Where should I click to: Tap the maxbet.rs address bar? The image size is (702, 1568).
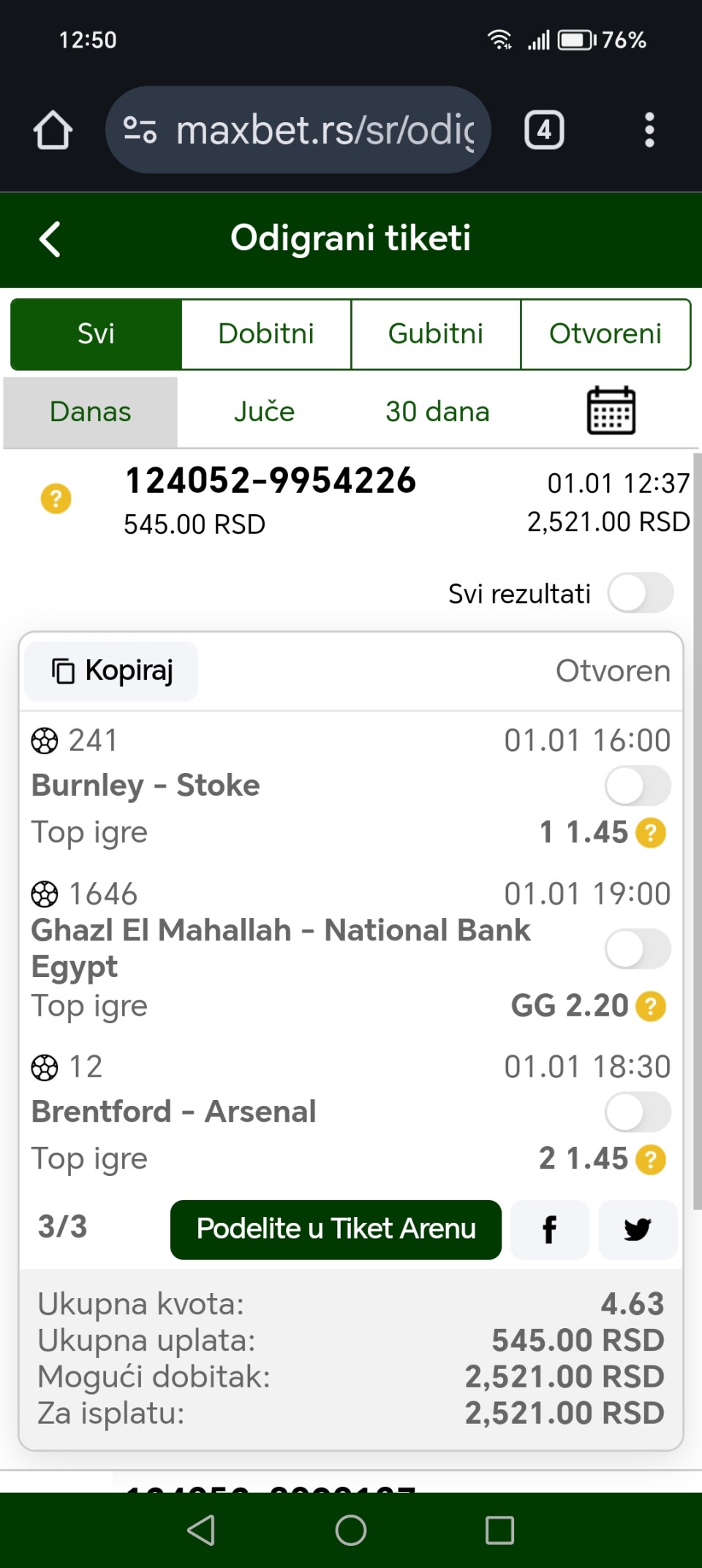click(x=298, y=130)
